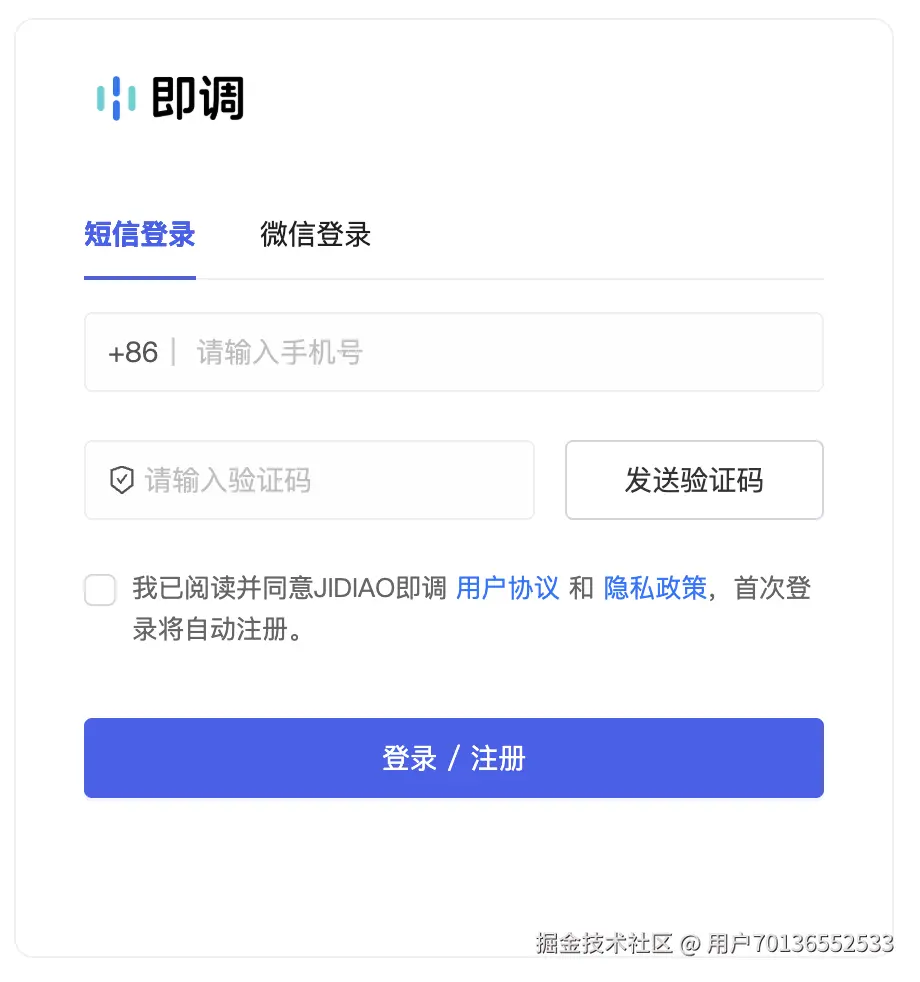Check the agreement checkbox
The width and height of the screenshot is (920, 982).
101,590
